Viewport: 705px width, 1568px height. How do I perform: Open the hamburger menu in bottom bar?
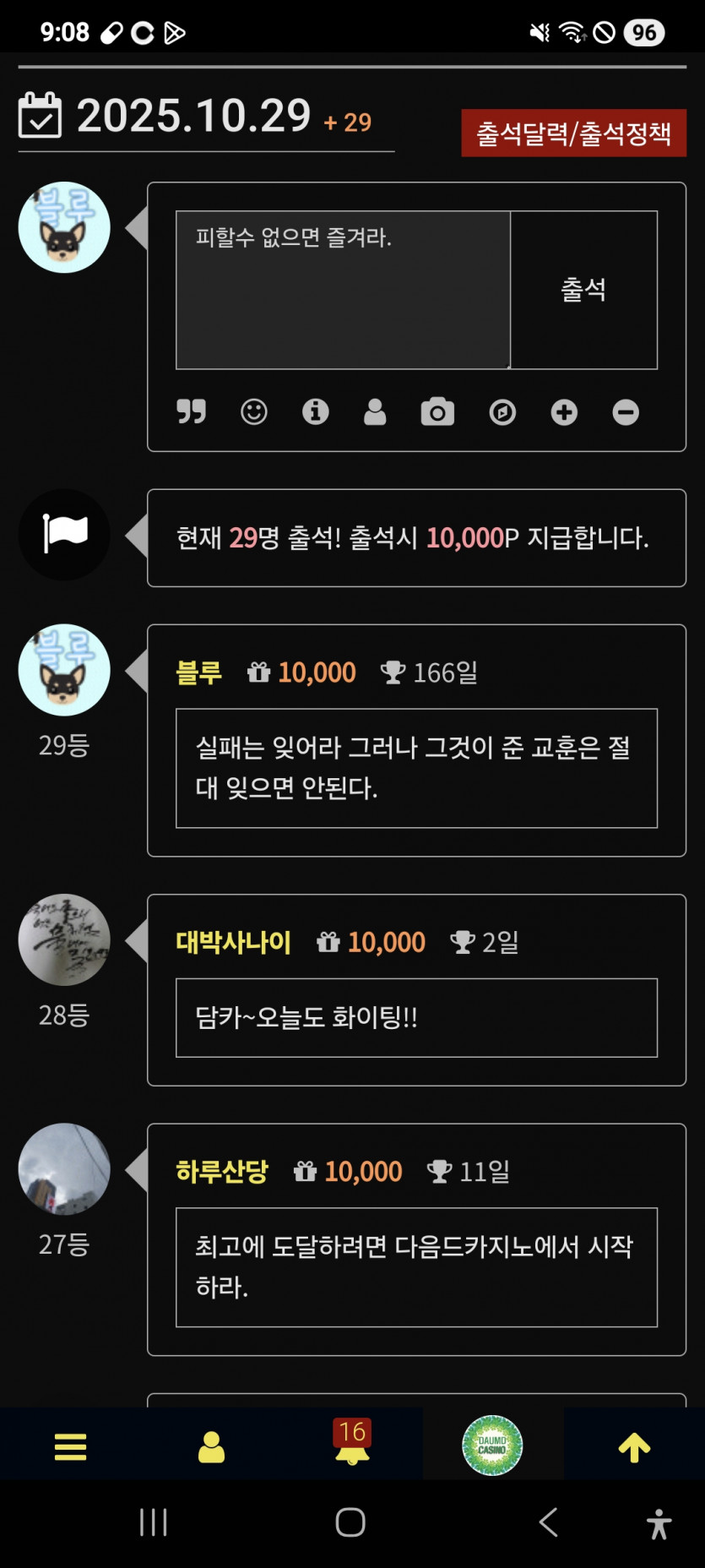point(70,1446)
